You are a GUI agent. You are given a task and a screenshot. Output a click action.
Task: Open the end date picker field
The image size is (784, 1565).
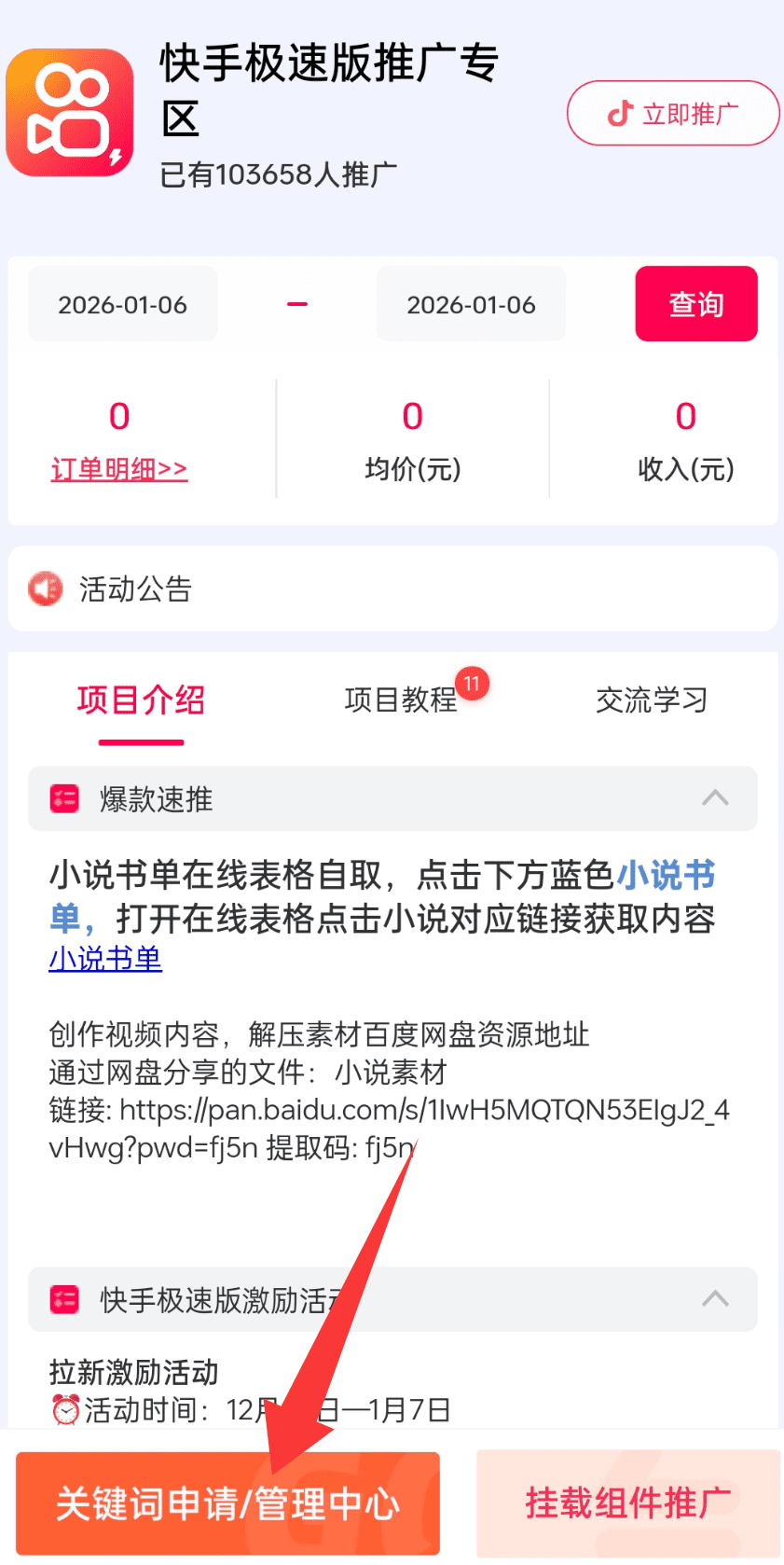coord(471,305)
